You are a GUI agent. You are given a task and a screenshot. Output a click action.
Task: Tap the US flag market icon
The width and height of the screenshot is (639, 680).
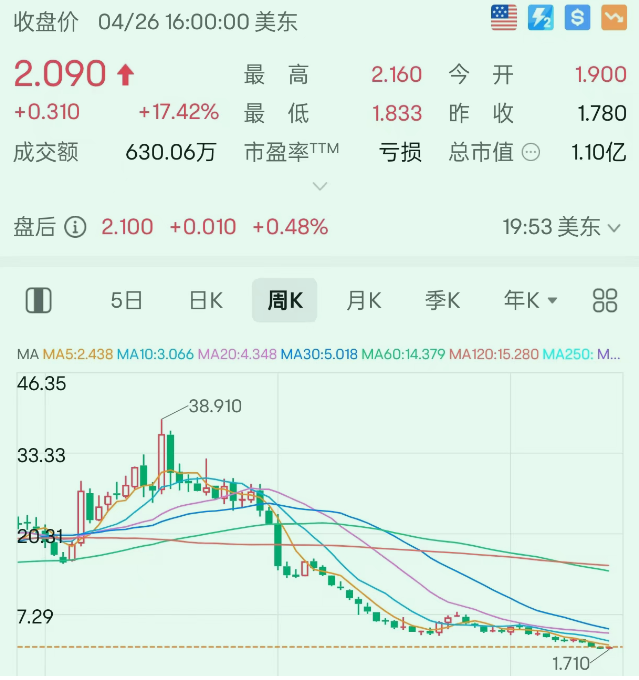coord(504,17)
